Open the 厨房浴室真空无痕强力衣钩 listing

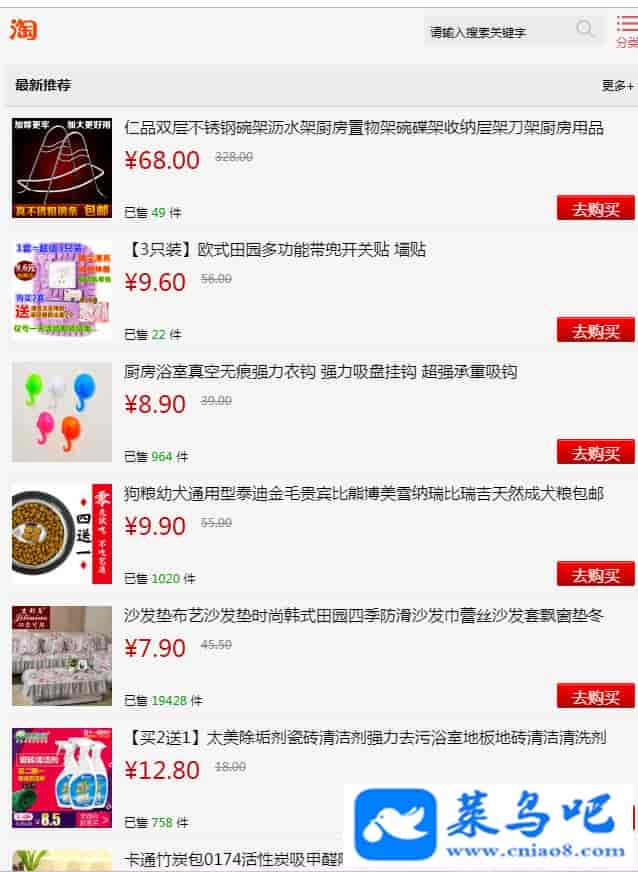click(320, 372)
